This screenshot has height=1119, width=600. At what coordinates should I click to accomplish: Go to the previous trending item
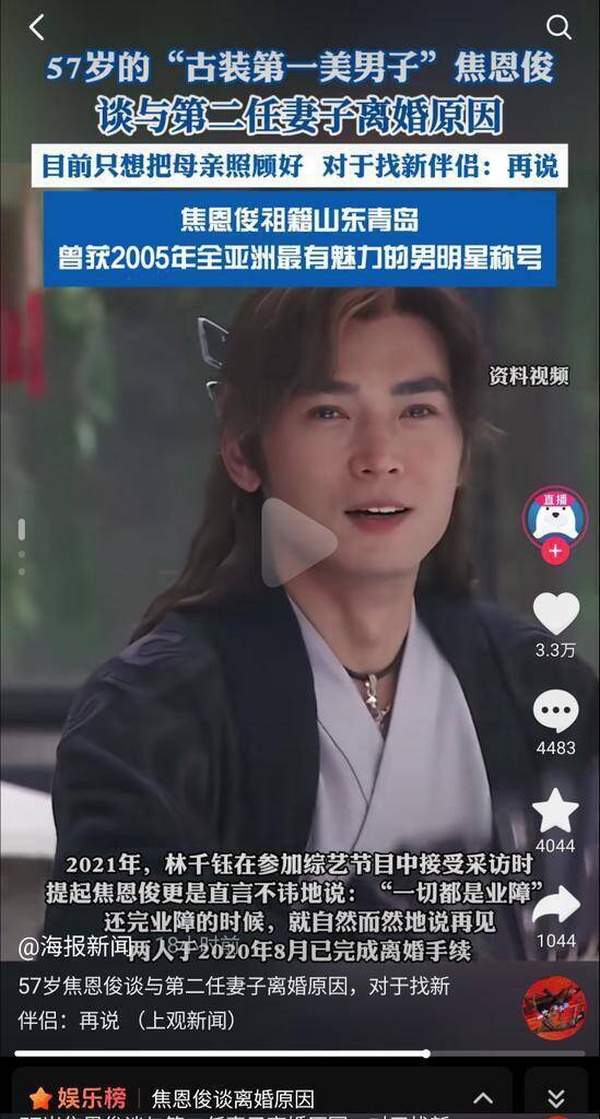click(483, 1098)
